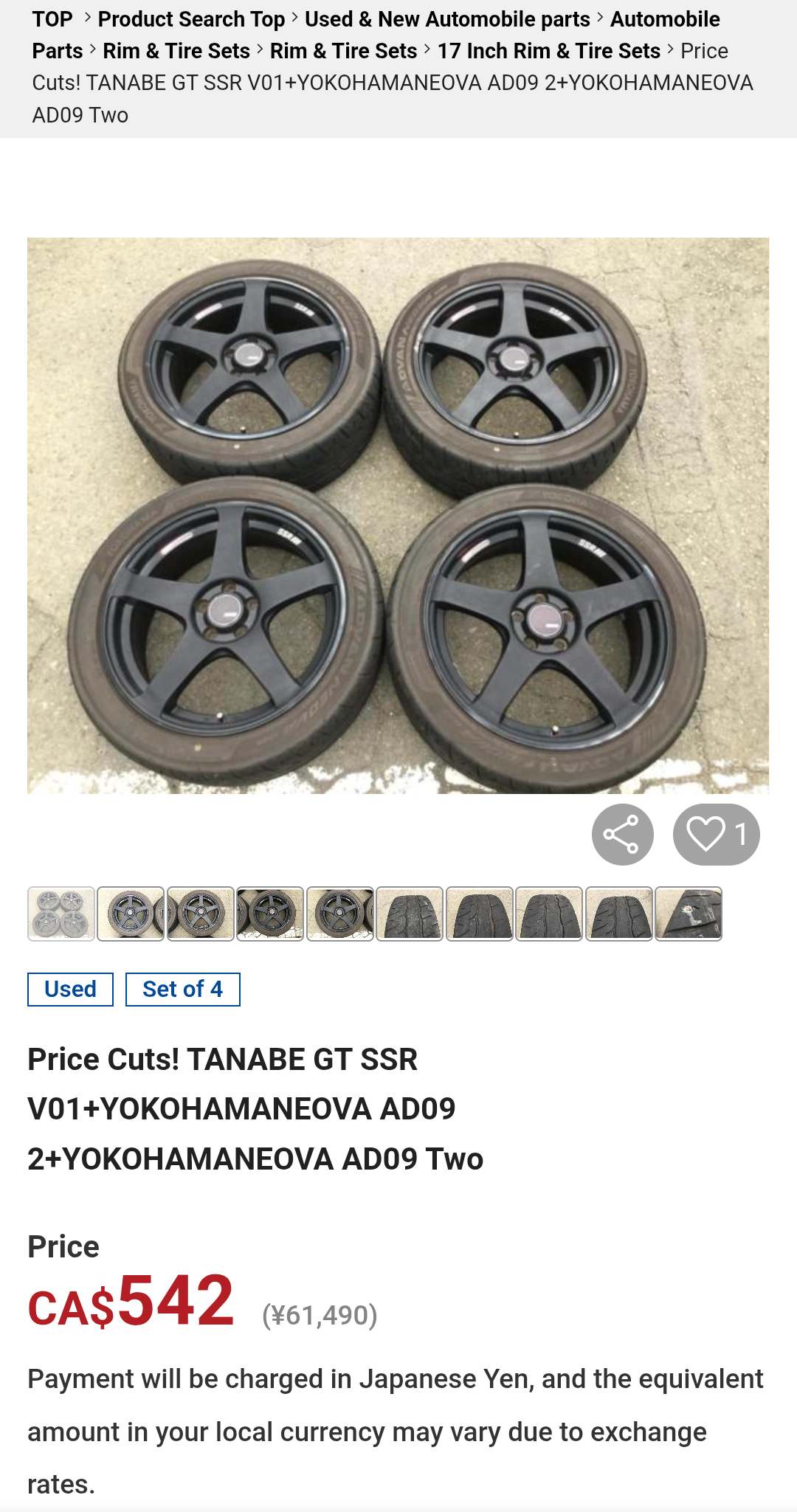This screenshot has width=797, height=1512.
Task: View the ninth gallery thumbnail
Action: pyautogui.click(x=619, y=914)
